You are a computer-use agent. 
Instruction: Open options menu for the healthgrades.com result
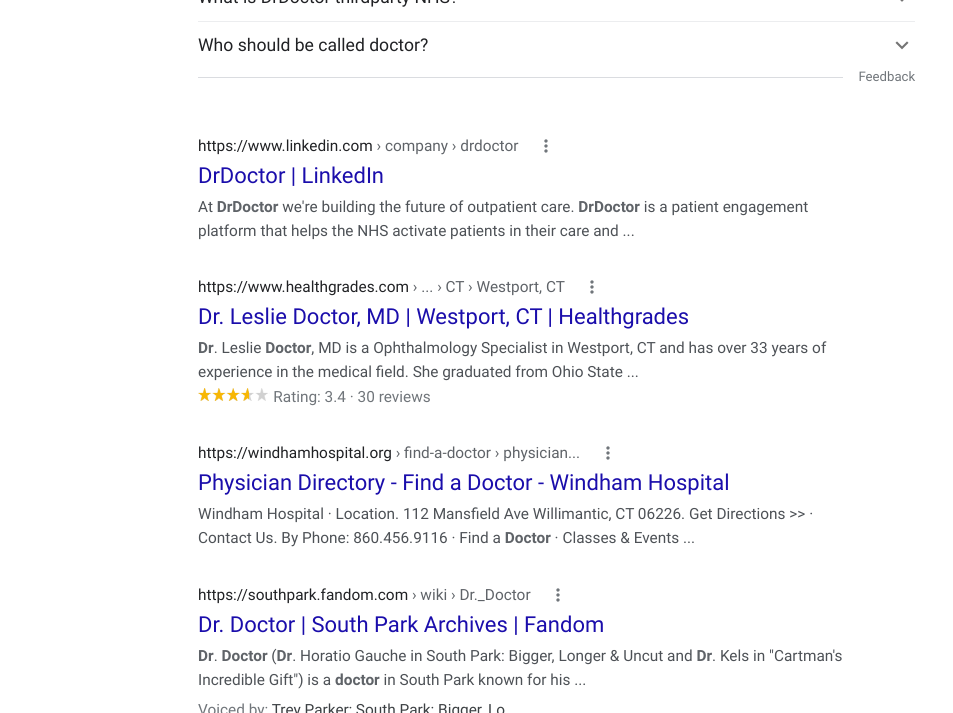[x=592, y=287]
